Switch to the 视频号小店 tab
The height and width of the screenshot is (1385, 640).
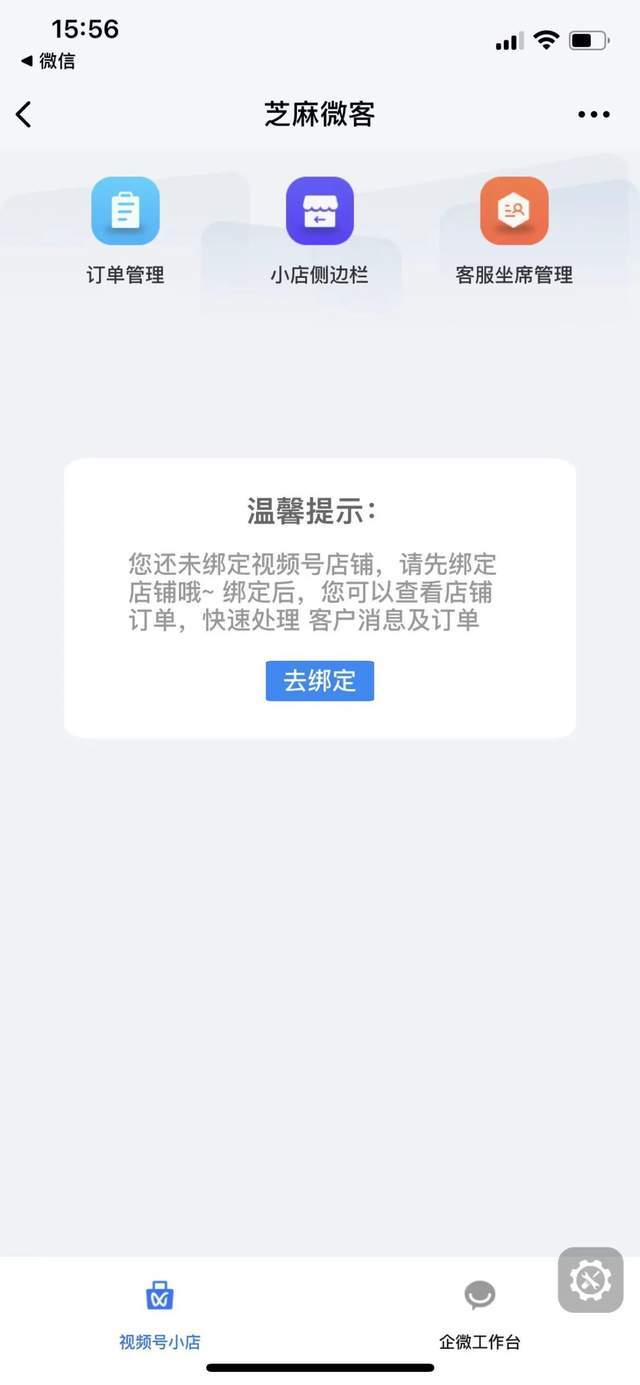coord(160,1314)
